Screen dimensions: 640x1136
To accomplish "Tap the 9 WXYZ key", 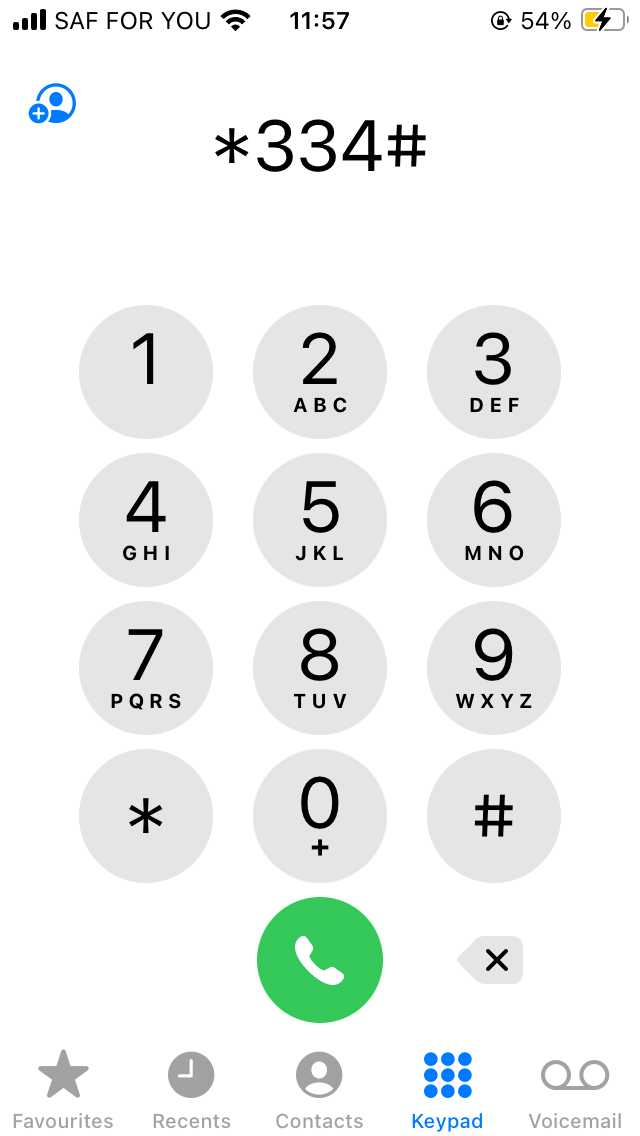I will (494, 668).
